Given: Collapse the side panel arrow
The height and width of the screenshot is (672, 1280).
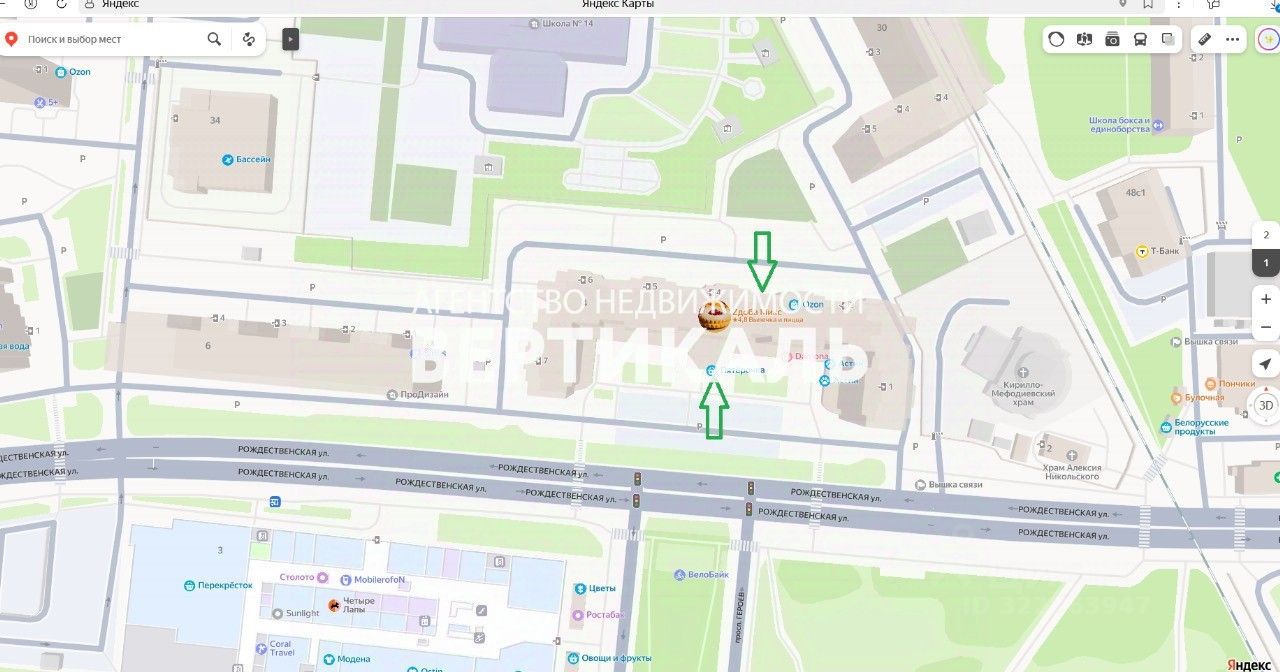Looking at the screenshot, I should click(290, 39).
